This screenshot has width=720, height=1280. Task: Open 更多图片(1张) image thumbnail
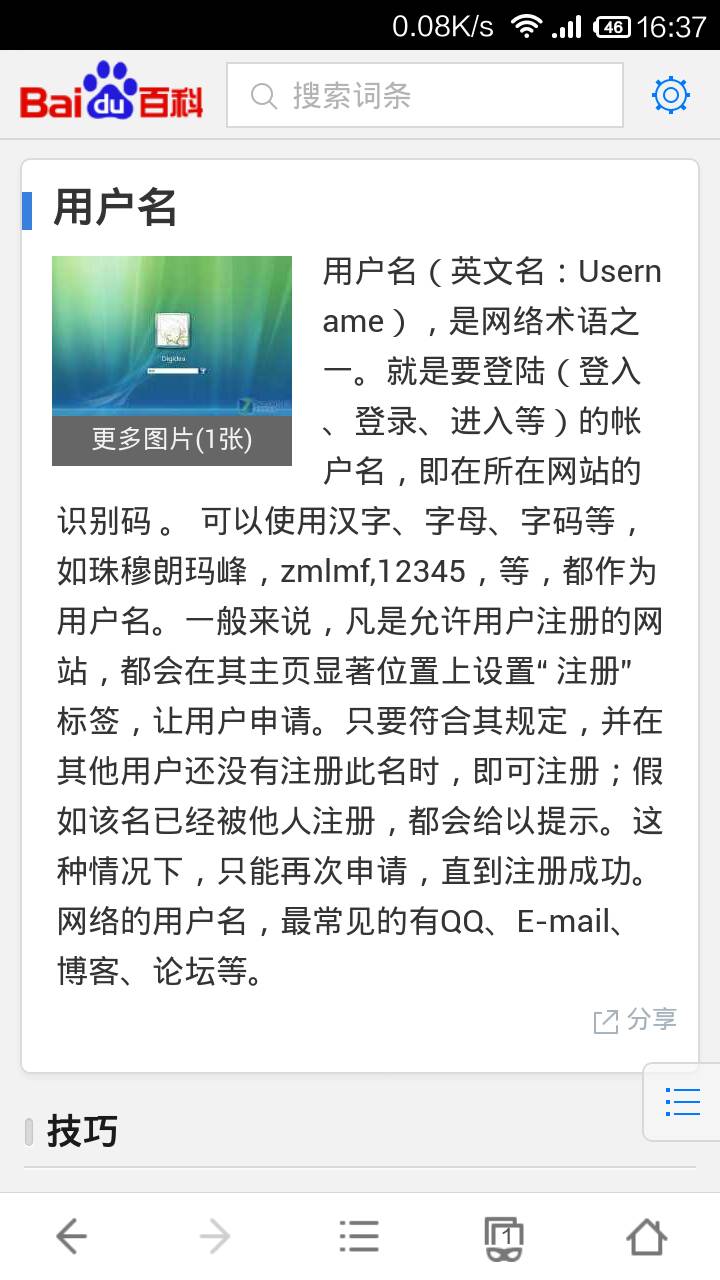tap(172, 361)
